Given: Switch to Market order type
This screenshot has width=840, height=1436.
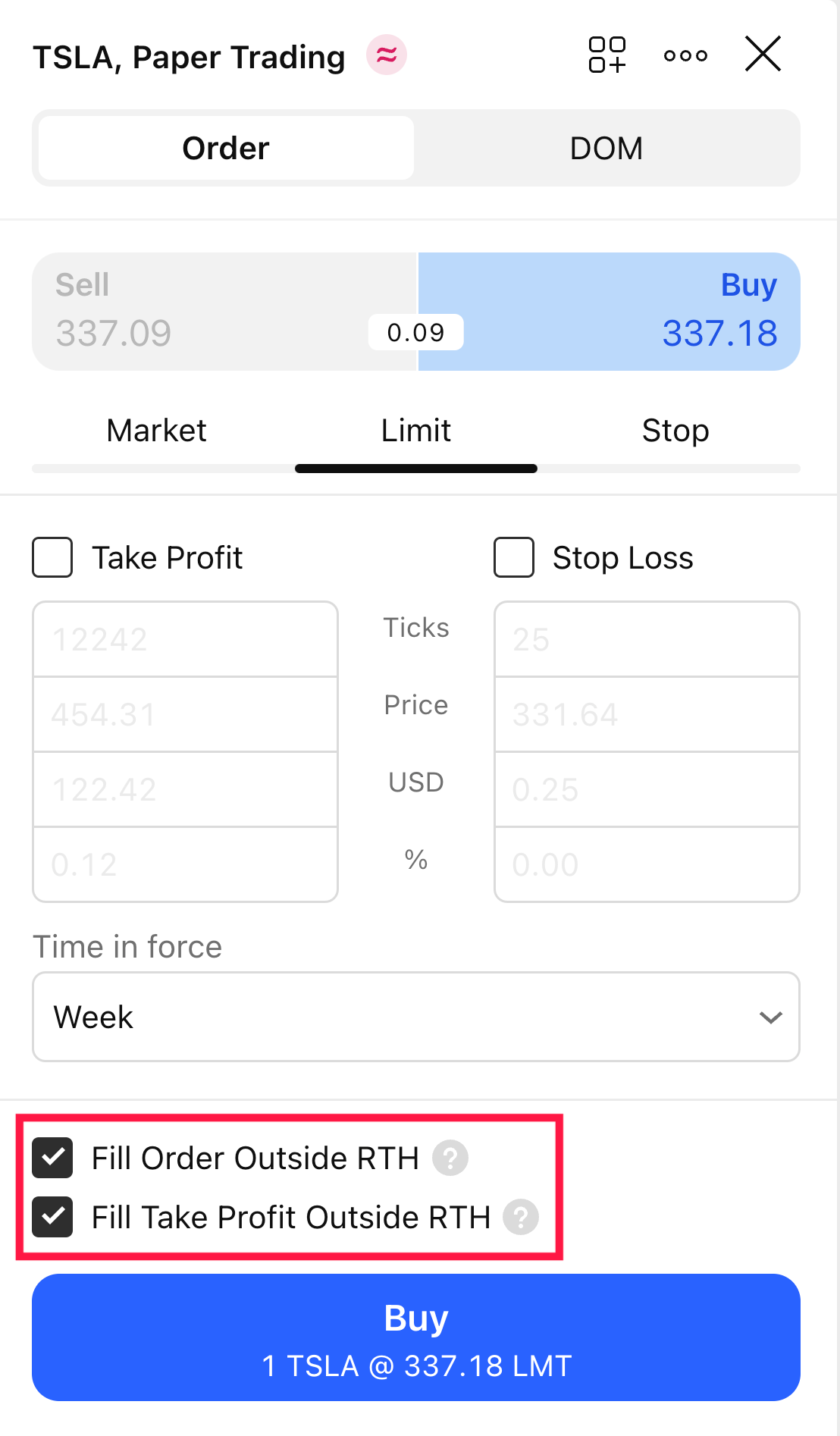Looking at the screenshot, I should (x=156, y=431).
